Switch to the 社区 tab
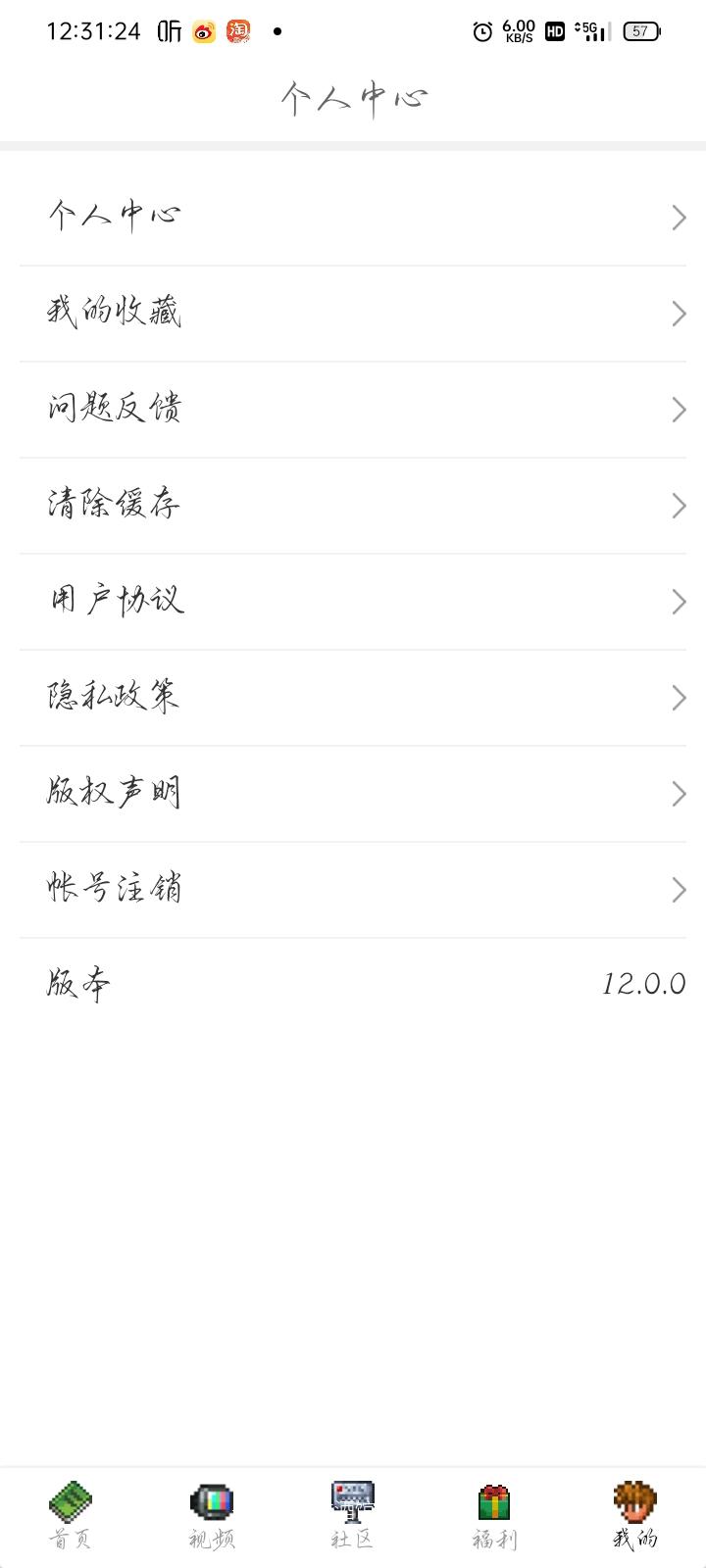 pyautogui.click(x=350, y=1514)
